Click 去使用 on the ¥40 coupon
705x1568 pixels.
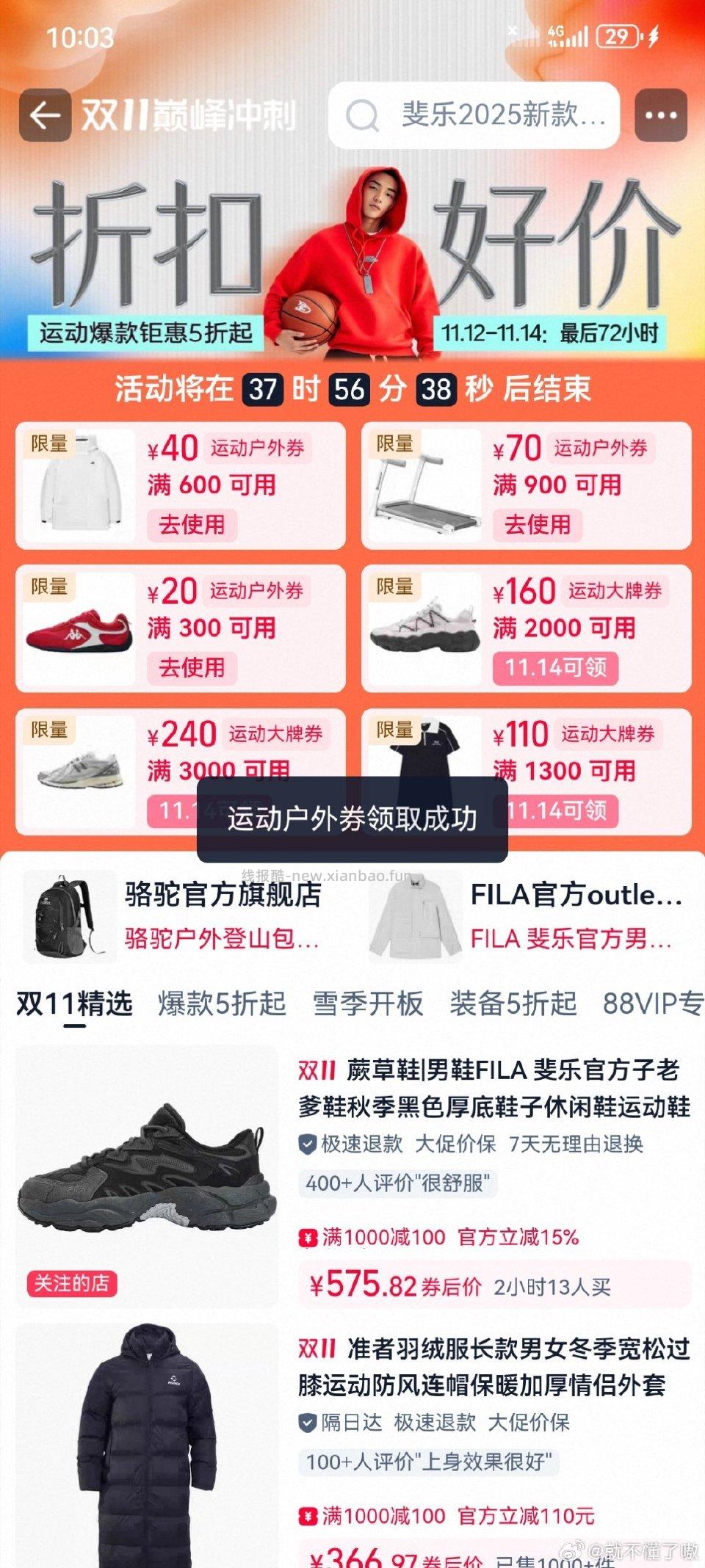(x=192, y=525)
